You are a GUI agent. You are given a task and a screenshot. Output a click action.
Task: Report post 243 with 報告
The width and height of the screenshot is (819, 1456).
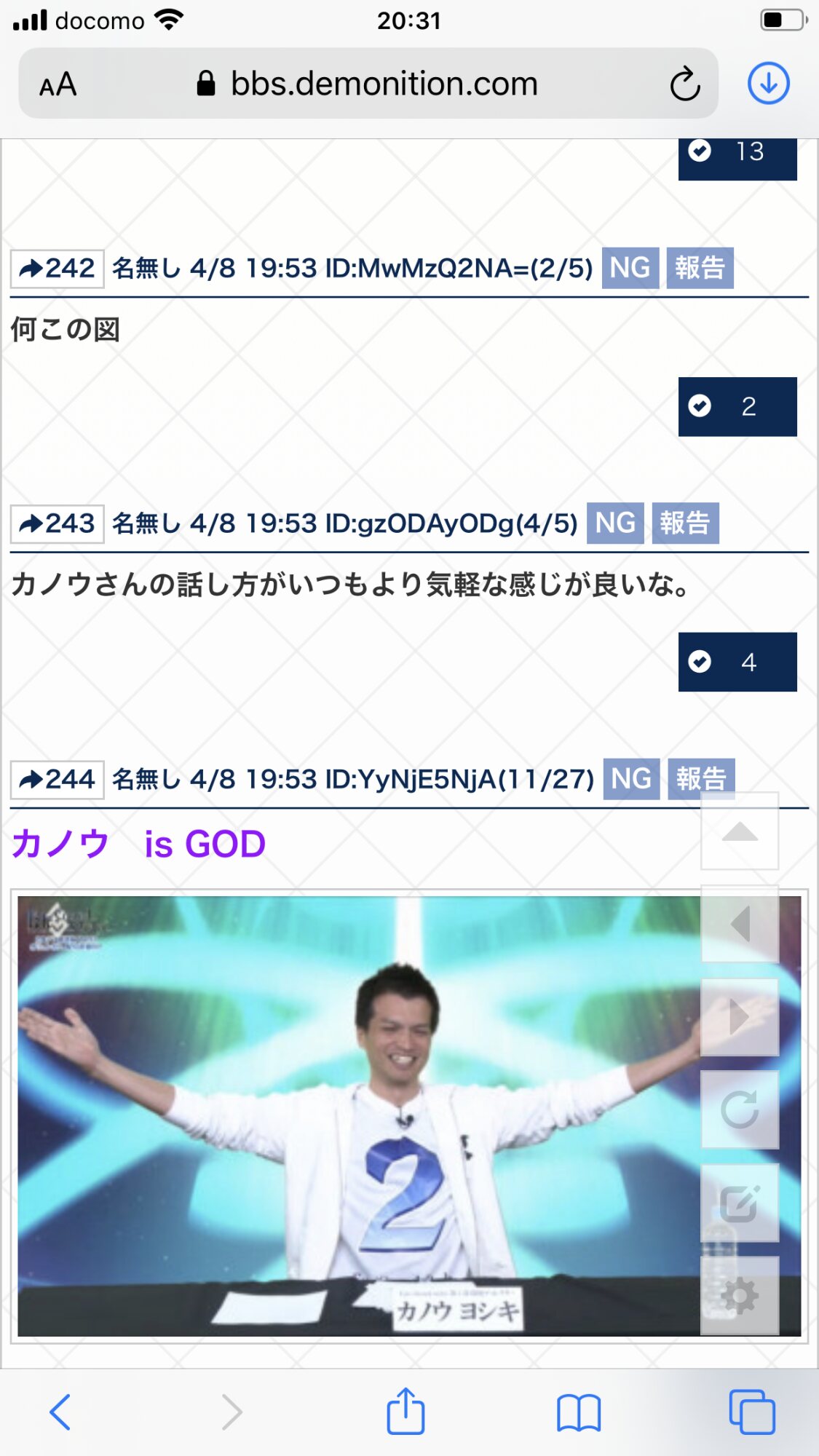pos(684,523)
